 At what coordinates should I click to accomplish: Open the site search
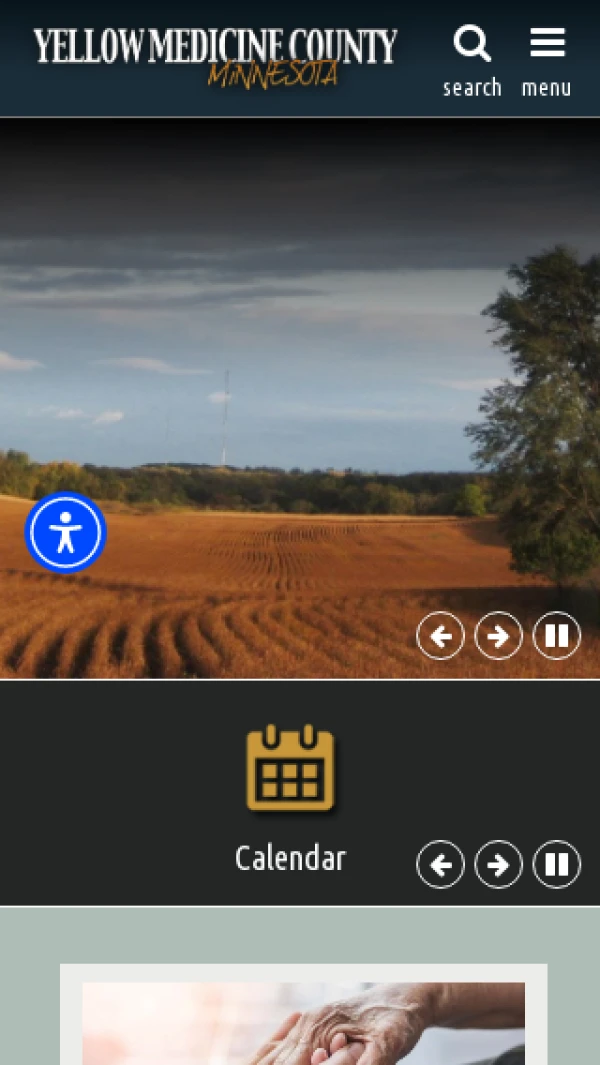pos(472,60)
